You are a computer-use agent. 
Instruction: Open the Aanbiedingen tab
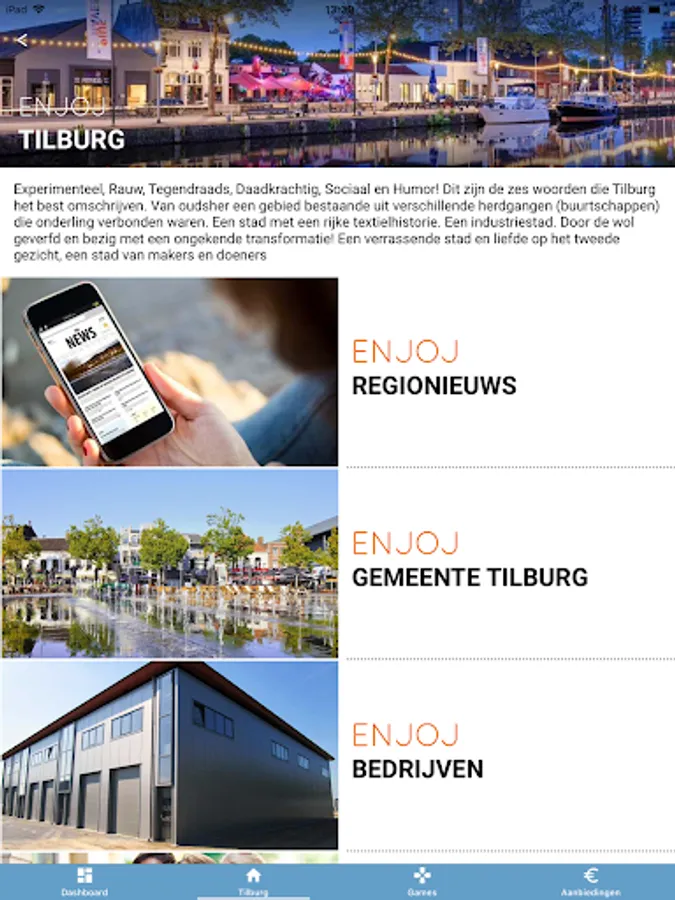pos(591,882)
